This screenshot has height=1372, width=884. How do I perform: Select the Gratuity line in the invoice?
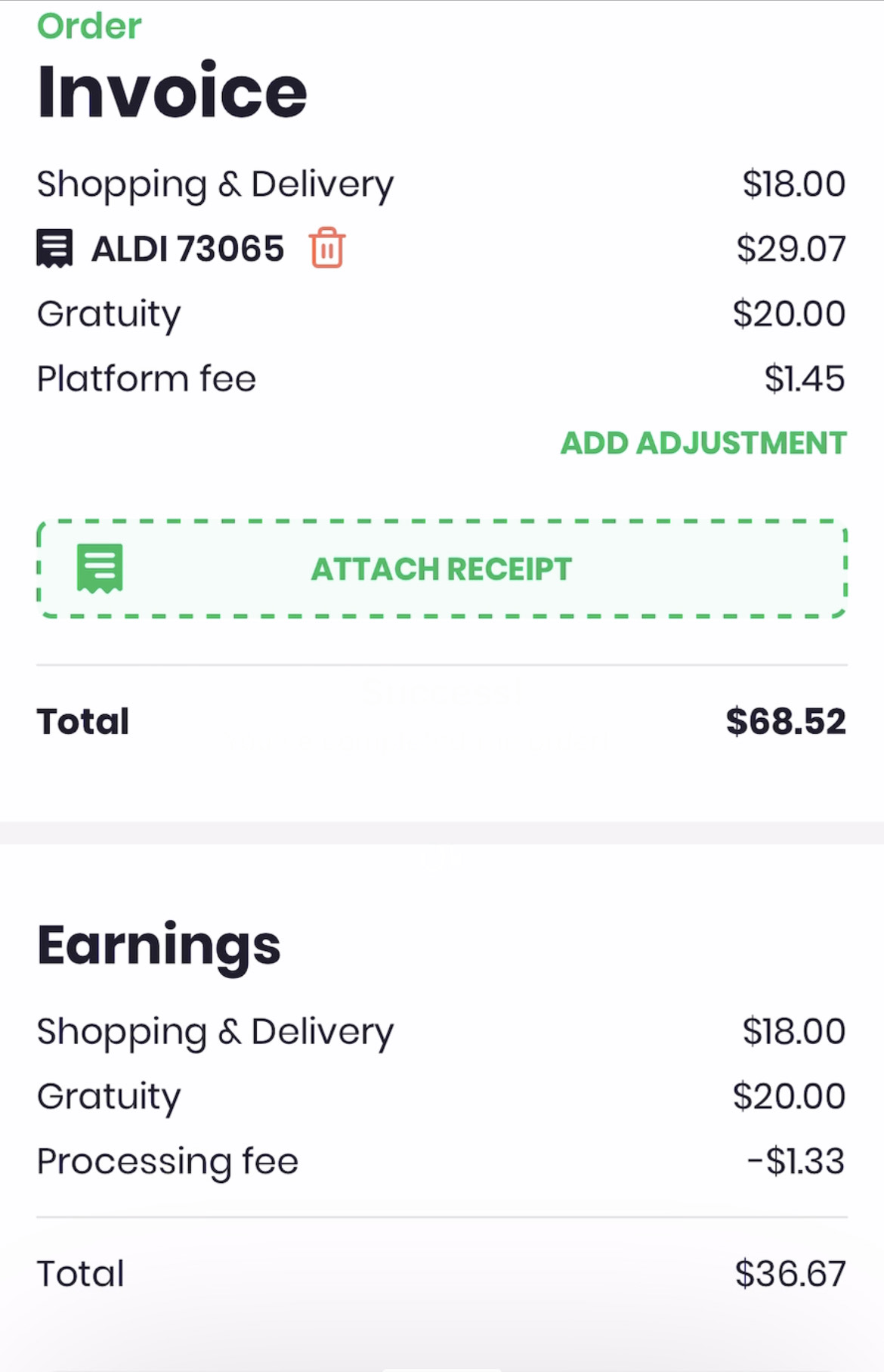point(109,313)
